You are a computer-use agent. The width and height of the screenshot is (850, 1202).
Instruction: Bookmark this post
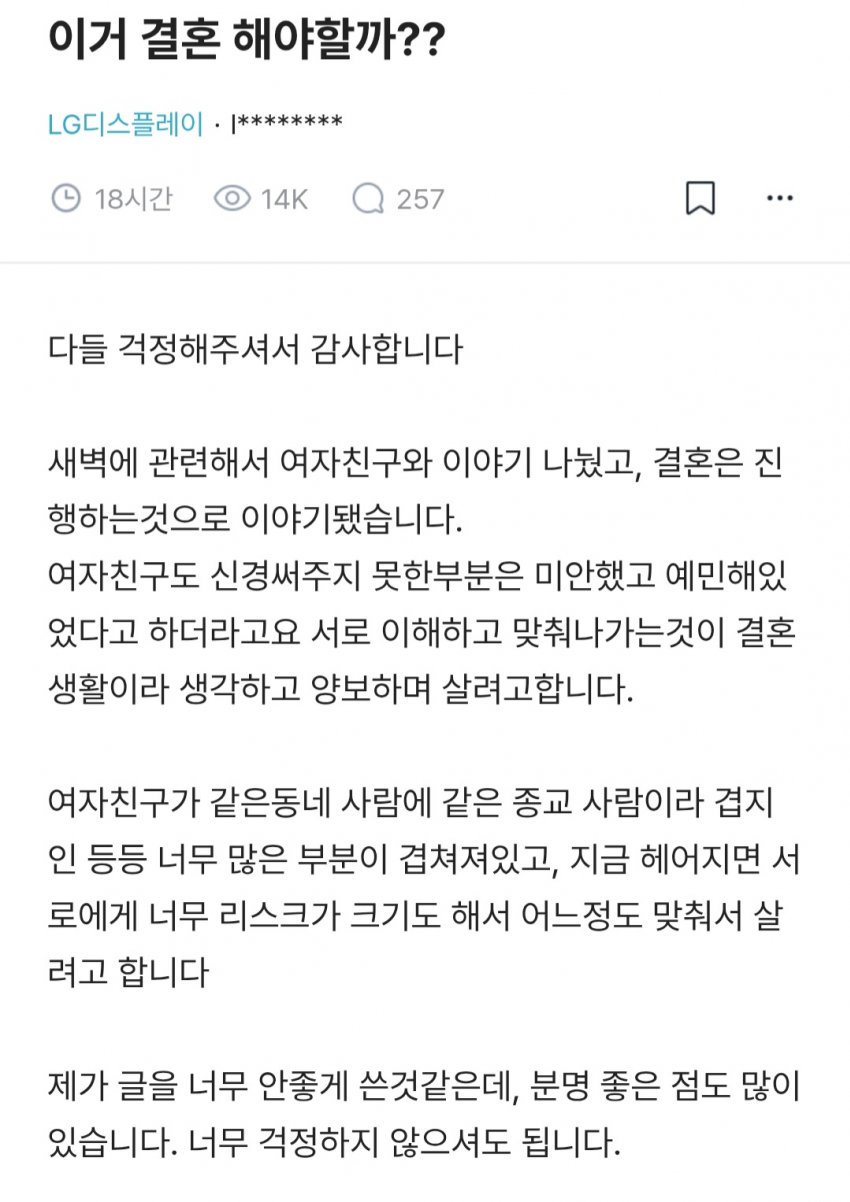(x=700, y=198)
